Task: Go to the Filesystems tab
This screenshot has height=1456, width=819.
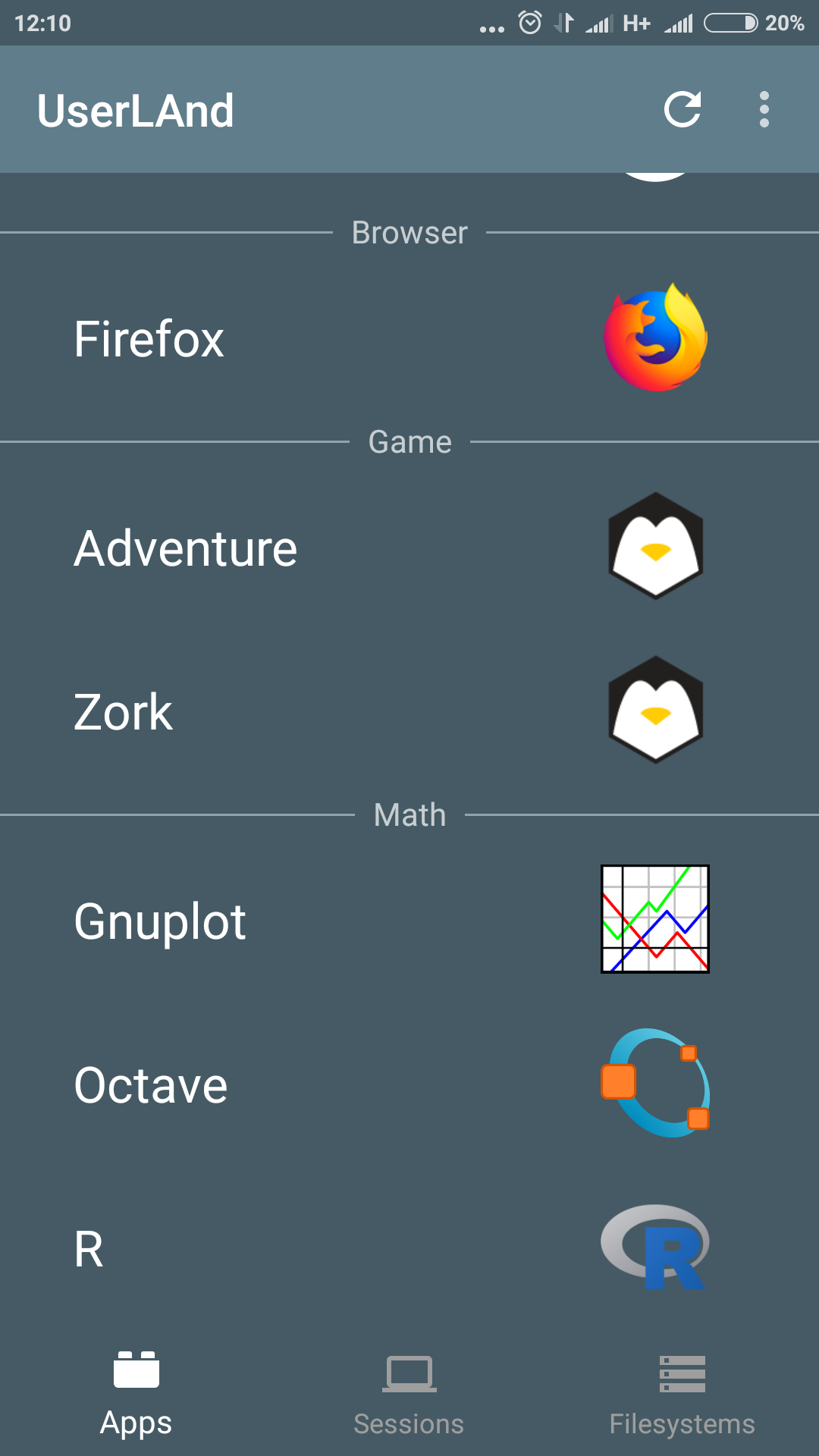Action: (682, 1395)
